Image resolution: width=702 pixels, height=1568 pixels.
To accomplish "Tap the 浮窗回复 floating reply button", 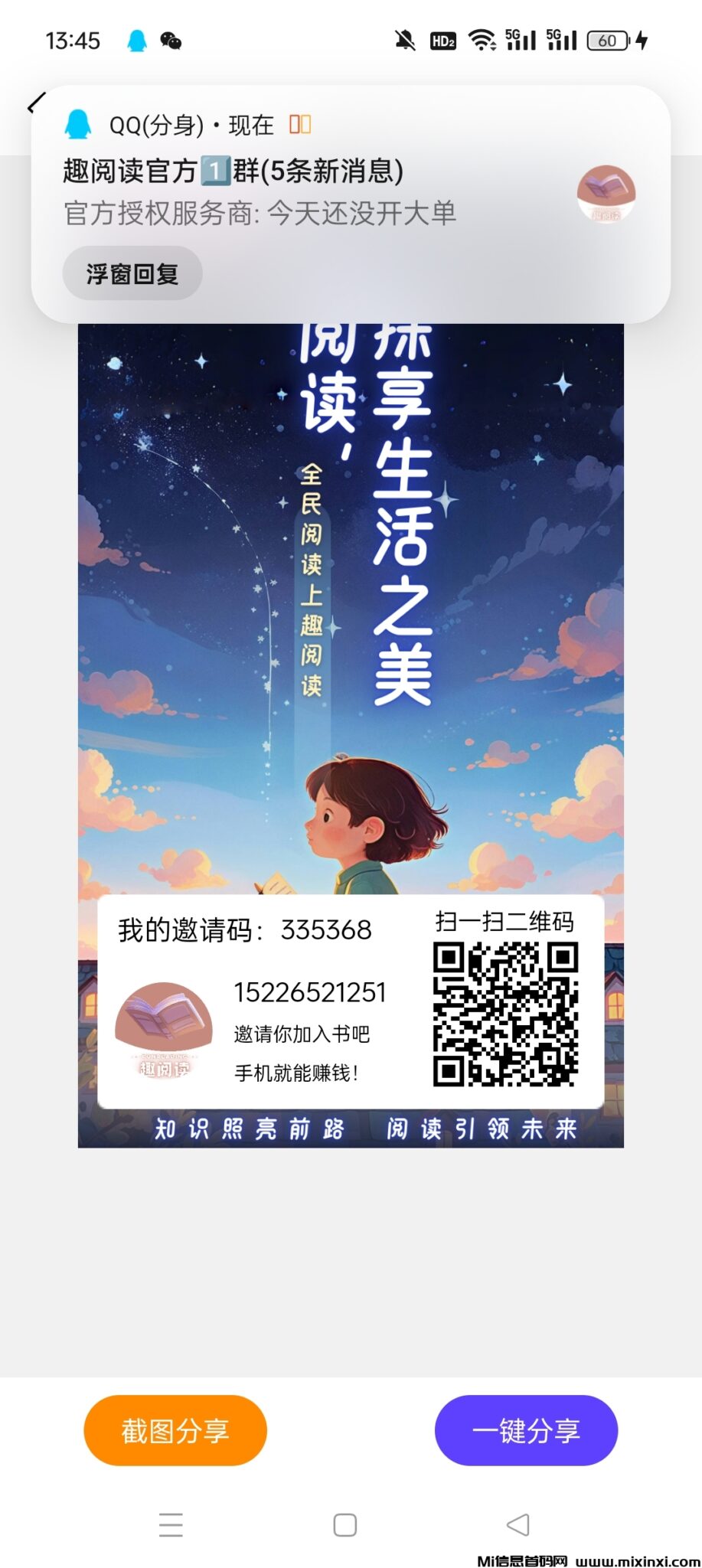I will coord(132,273).
